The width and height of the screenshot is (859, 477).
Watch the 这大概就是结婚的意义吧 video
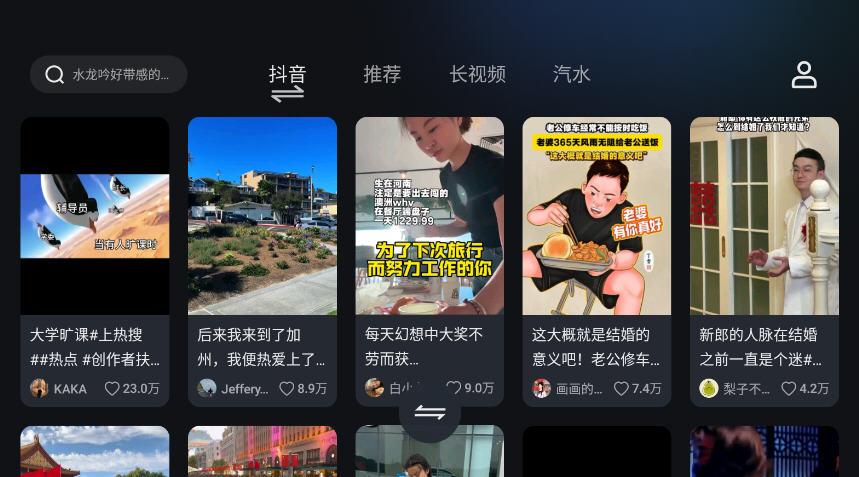click(596, 216)
